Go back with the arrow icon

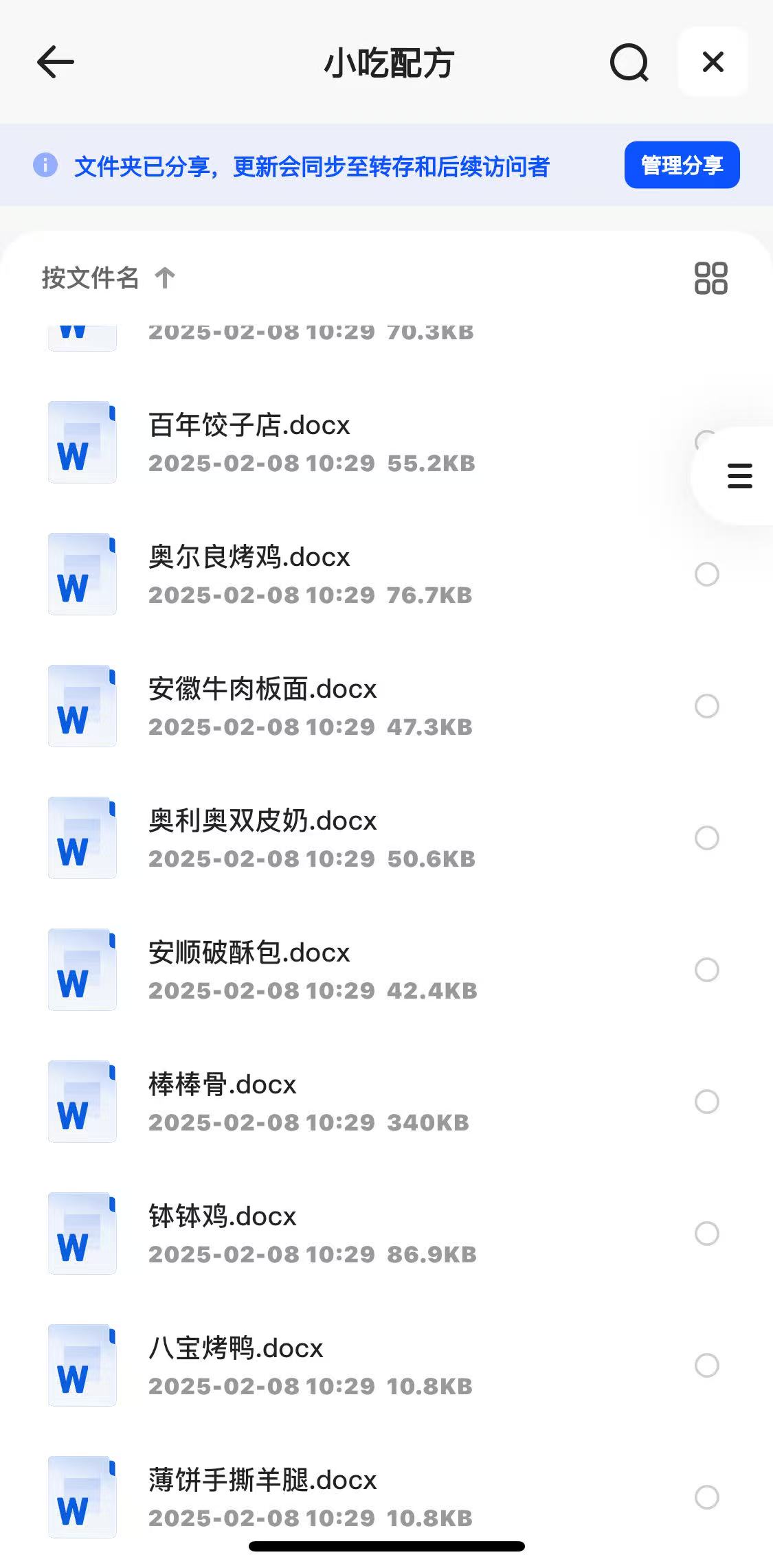coord(56,63)
